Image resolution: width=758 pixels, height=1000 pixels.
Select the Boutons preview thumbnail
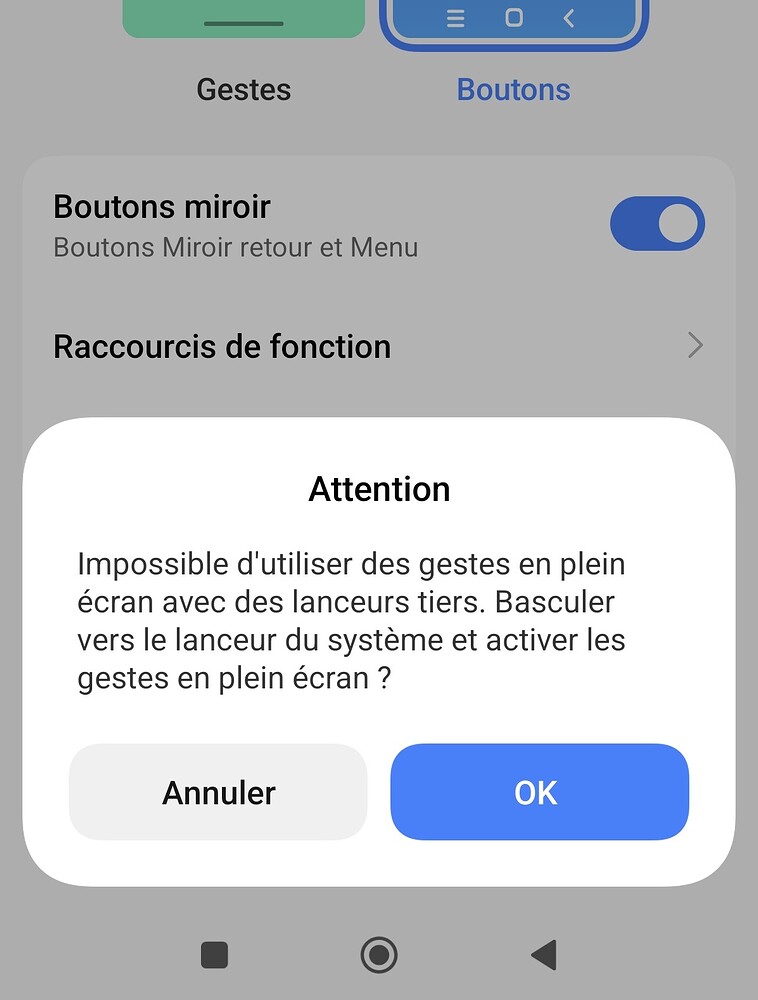coord(513,18)
